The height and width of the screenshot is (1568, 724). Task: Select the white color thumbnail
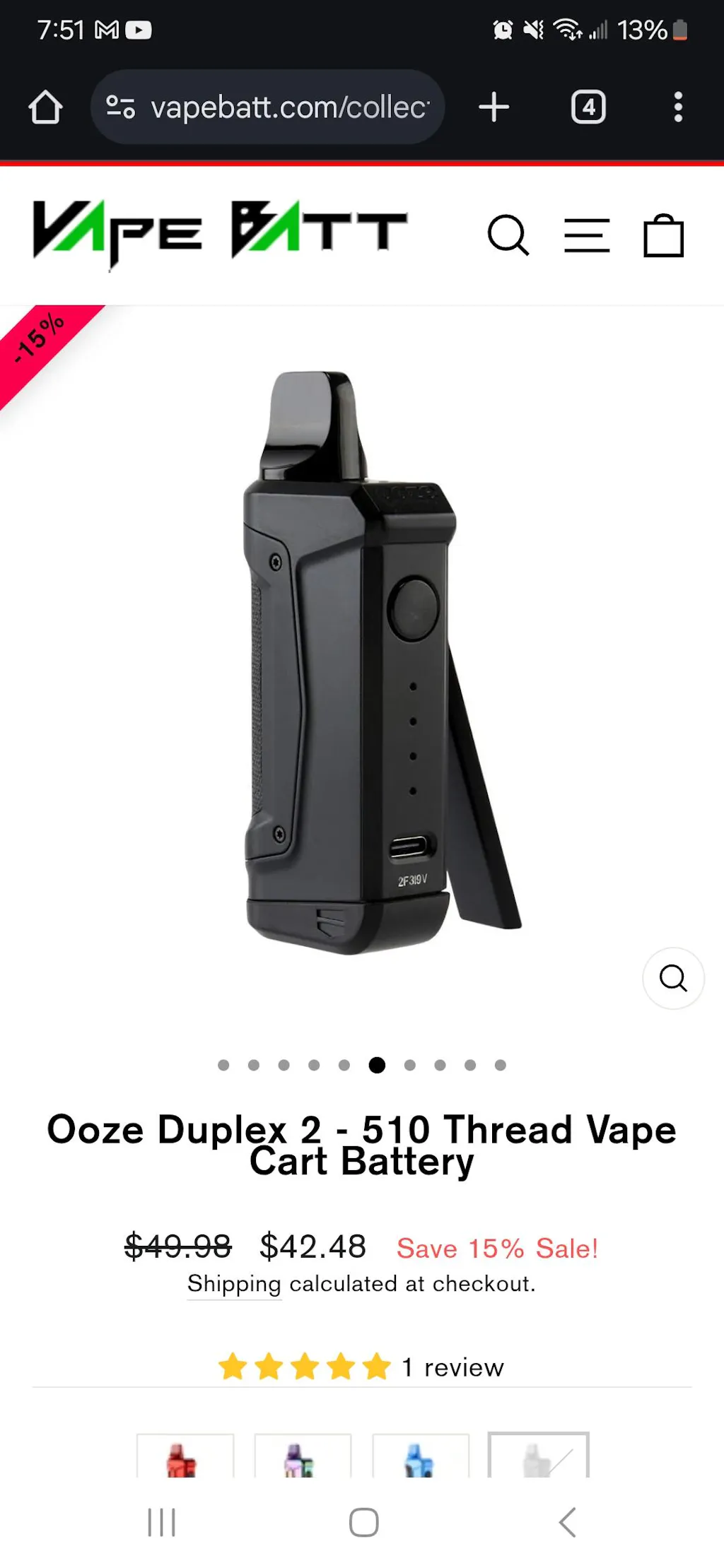(x=538, y=1457)
